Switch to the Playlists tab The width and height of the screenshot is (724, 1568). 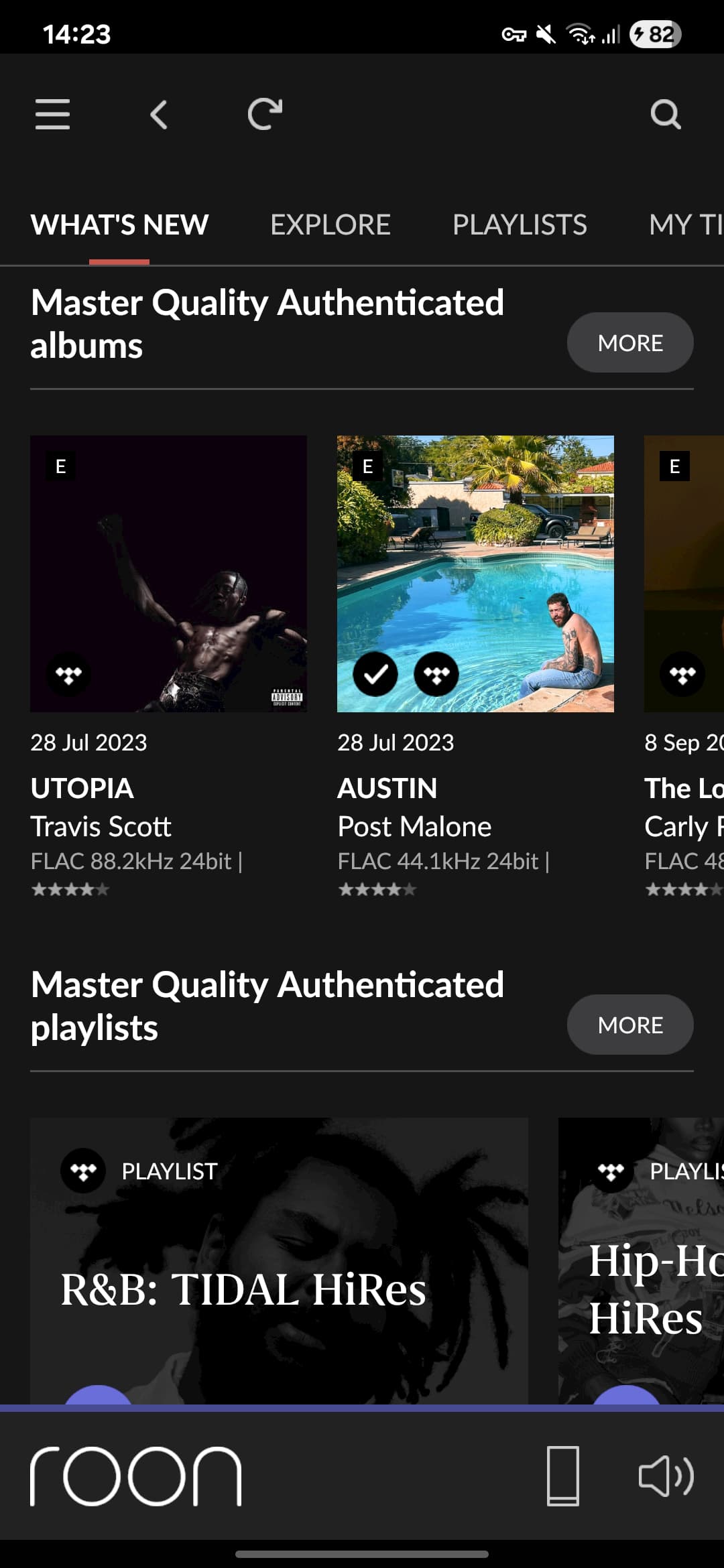point(520,225)
